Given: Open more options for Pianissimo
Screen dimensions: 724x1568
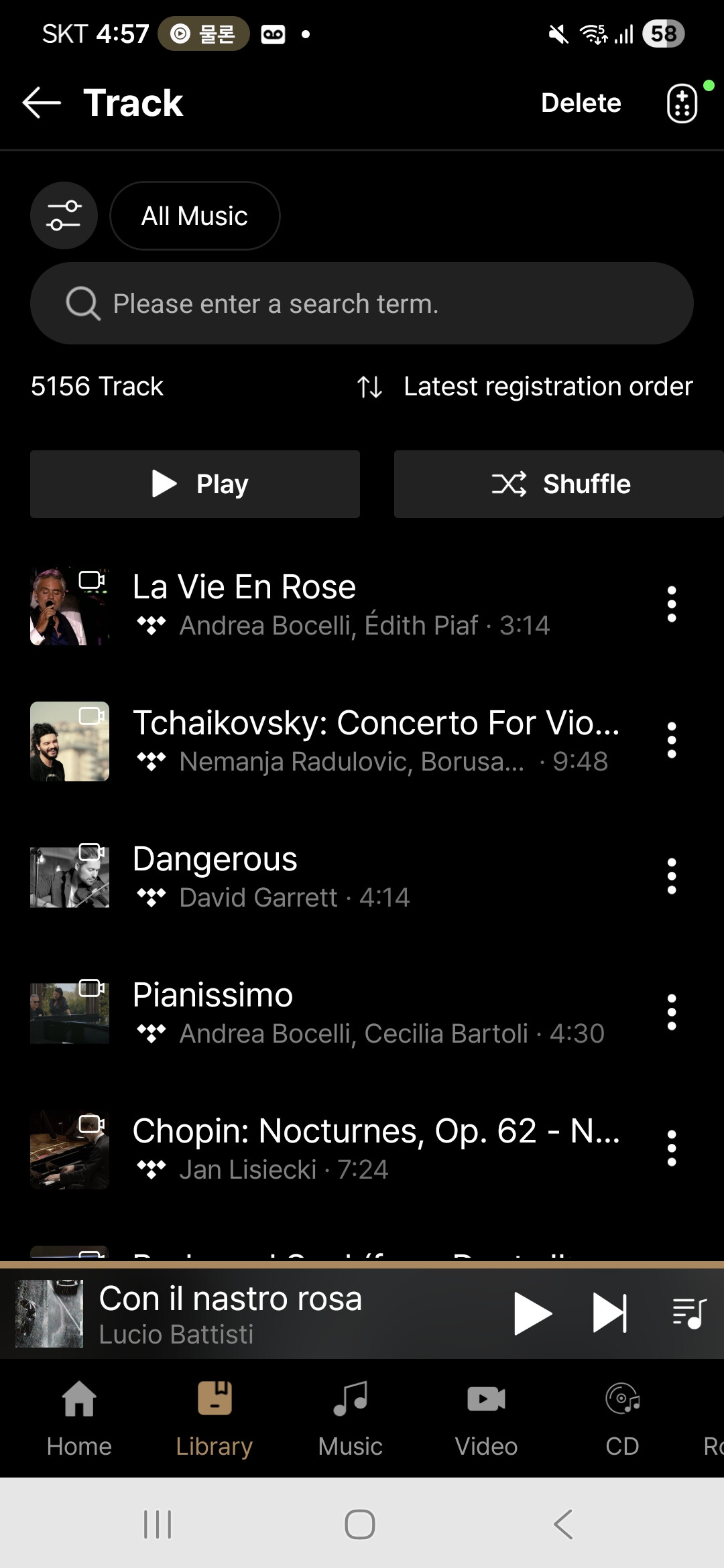Looking at the screenshot, I should click(x=671, y=1012).
